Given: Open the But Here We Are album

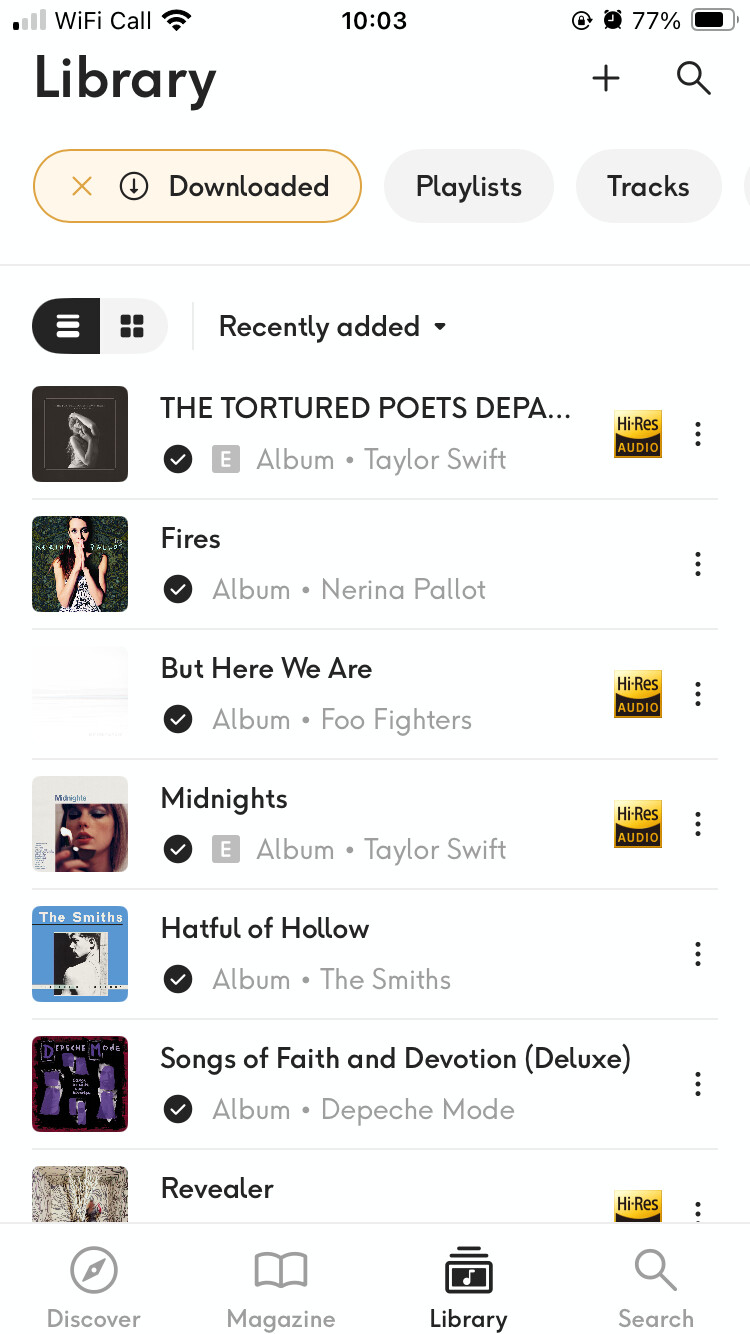Looking at the screenshot, I should tap(266, 669).
